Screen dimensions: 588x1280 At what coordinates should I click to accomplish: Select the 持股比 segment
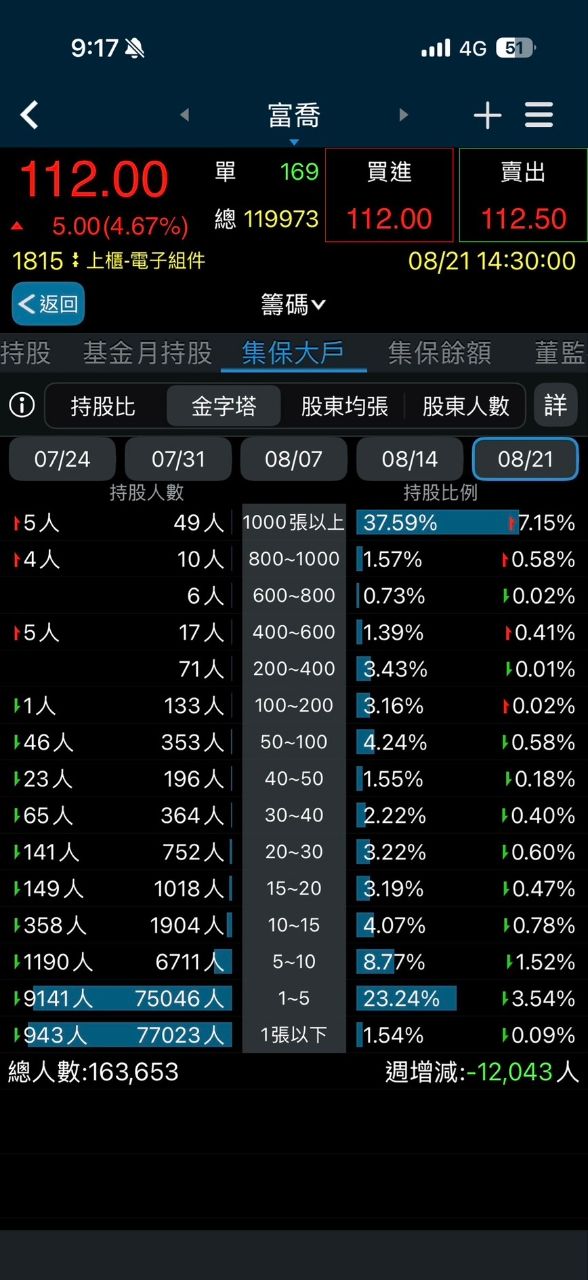pyautogui.click(x=103, y=406)
